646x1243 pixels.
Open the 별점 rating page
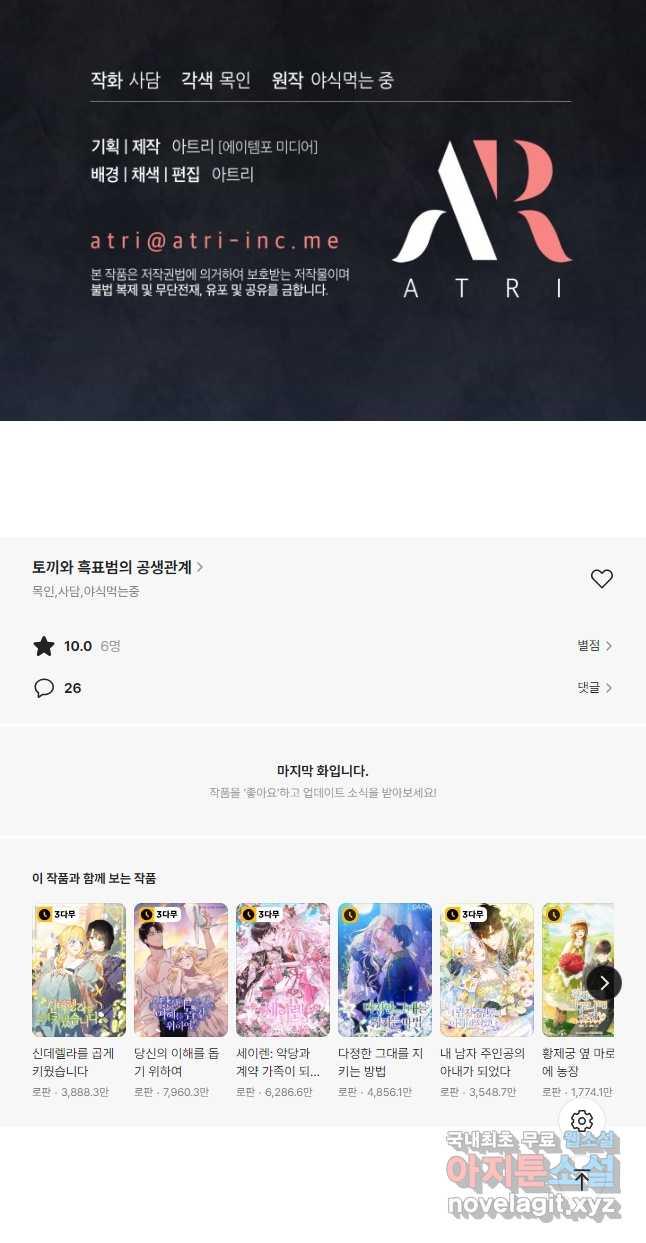594,646
